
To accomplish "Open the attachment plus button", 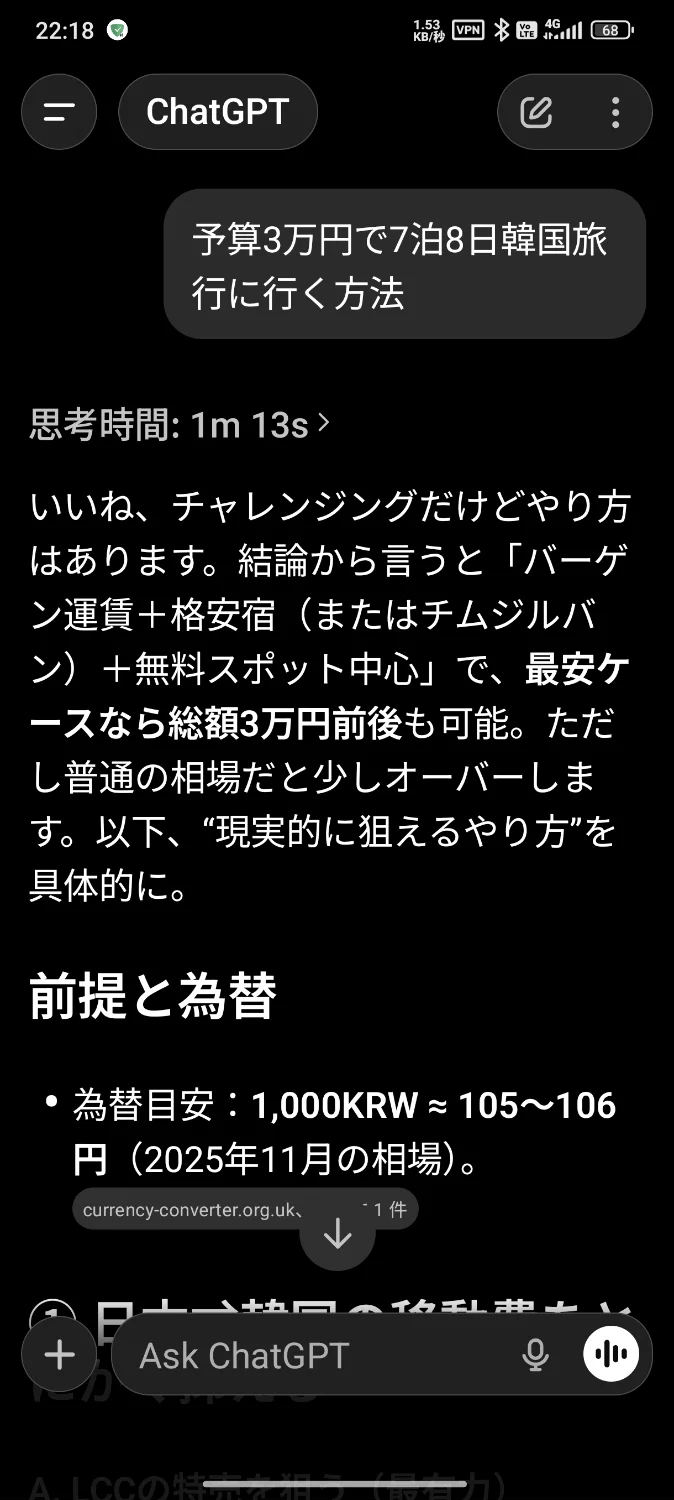I will [x=60, y=1355].
